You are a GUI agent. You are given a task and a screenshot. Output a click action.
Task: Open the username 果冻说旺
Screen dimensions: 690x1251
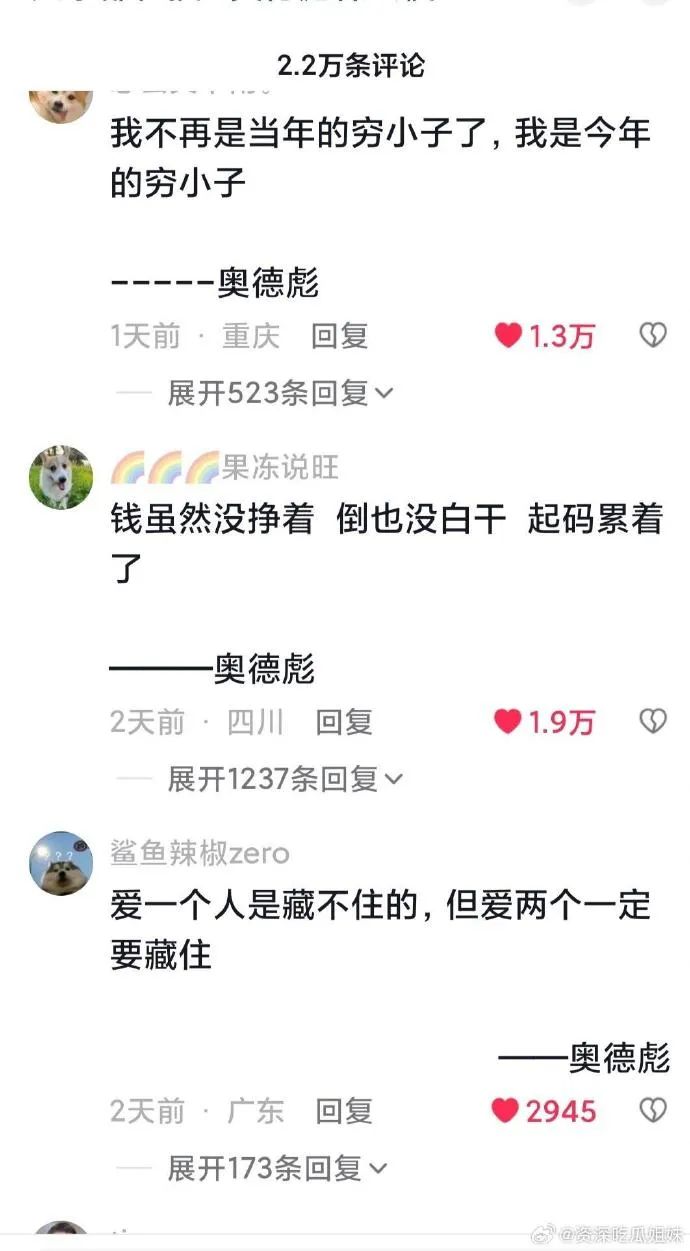click(279, 466)
